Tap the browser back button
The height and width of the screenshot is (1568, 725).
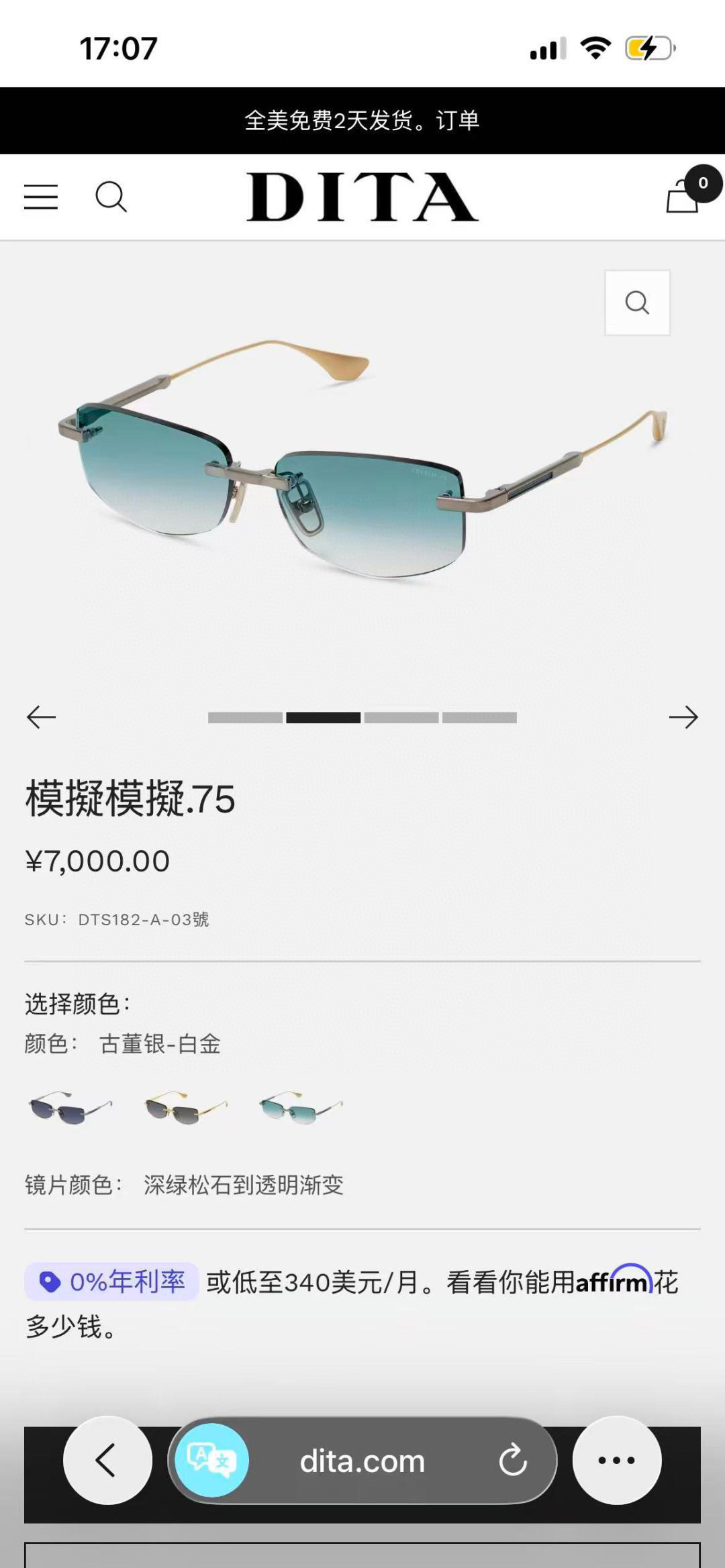(107, 1460)
